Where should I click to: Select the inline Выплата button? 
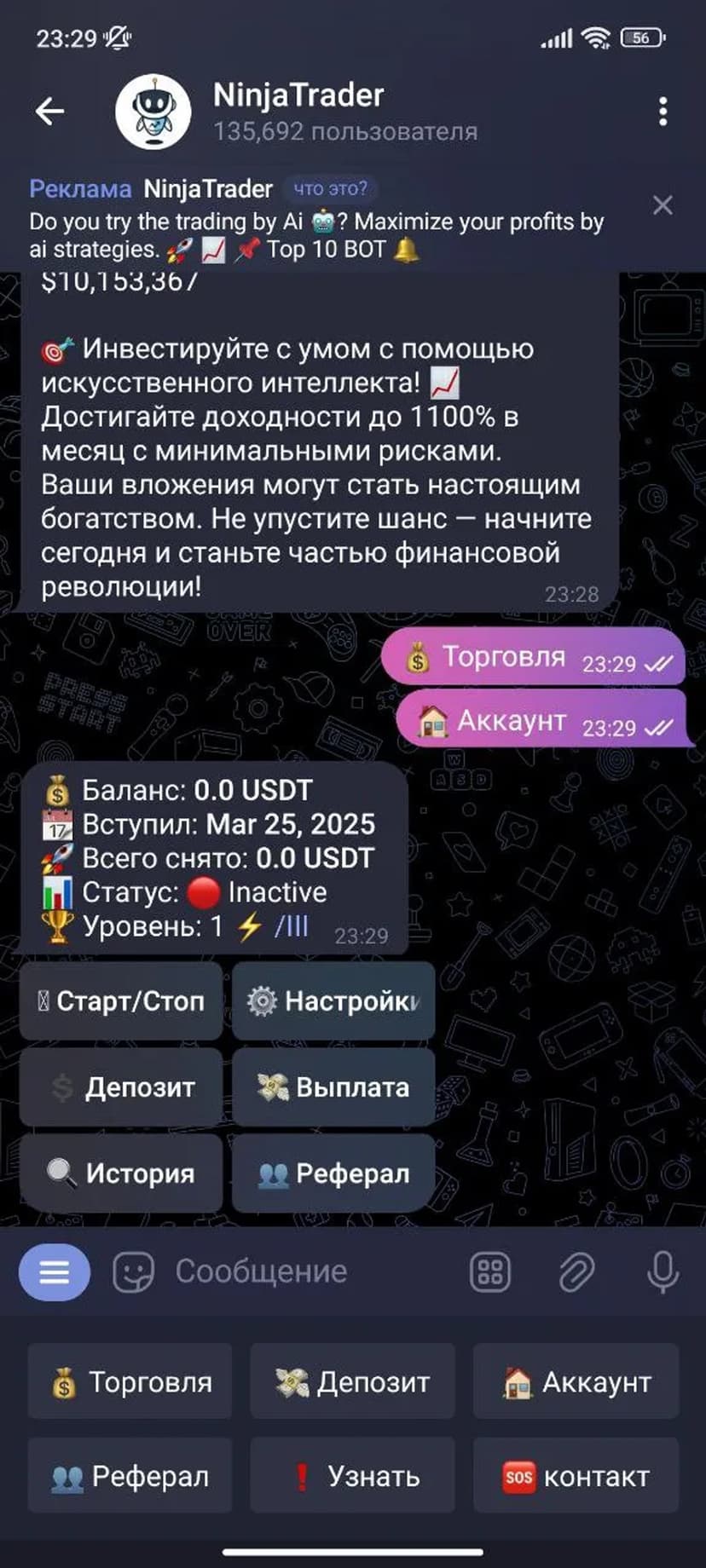333,1087
